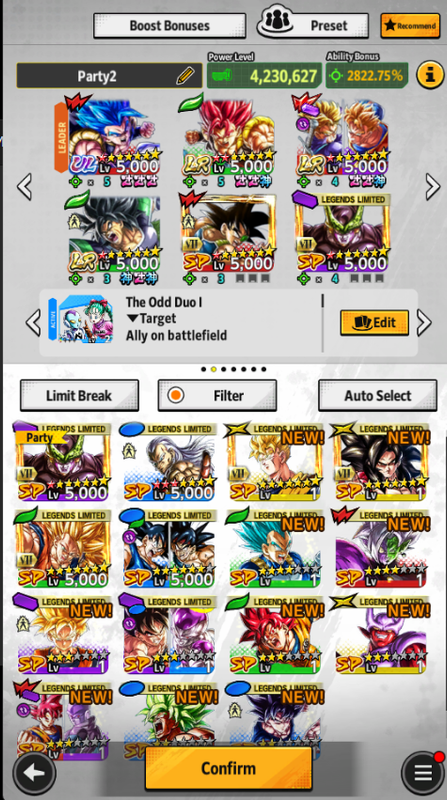Screen dimensions: 447x800
Task: Confirm the party setup
Action: click(x=228, y=768)
